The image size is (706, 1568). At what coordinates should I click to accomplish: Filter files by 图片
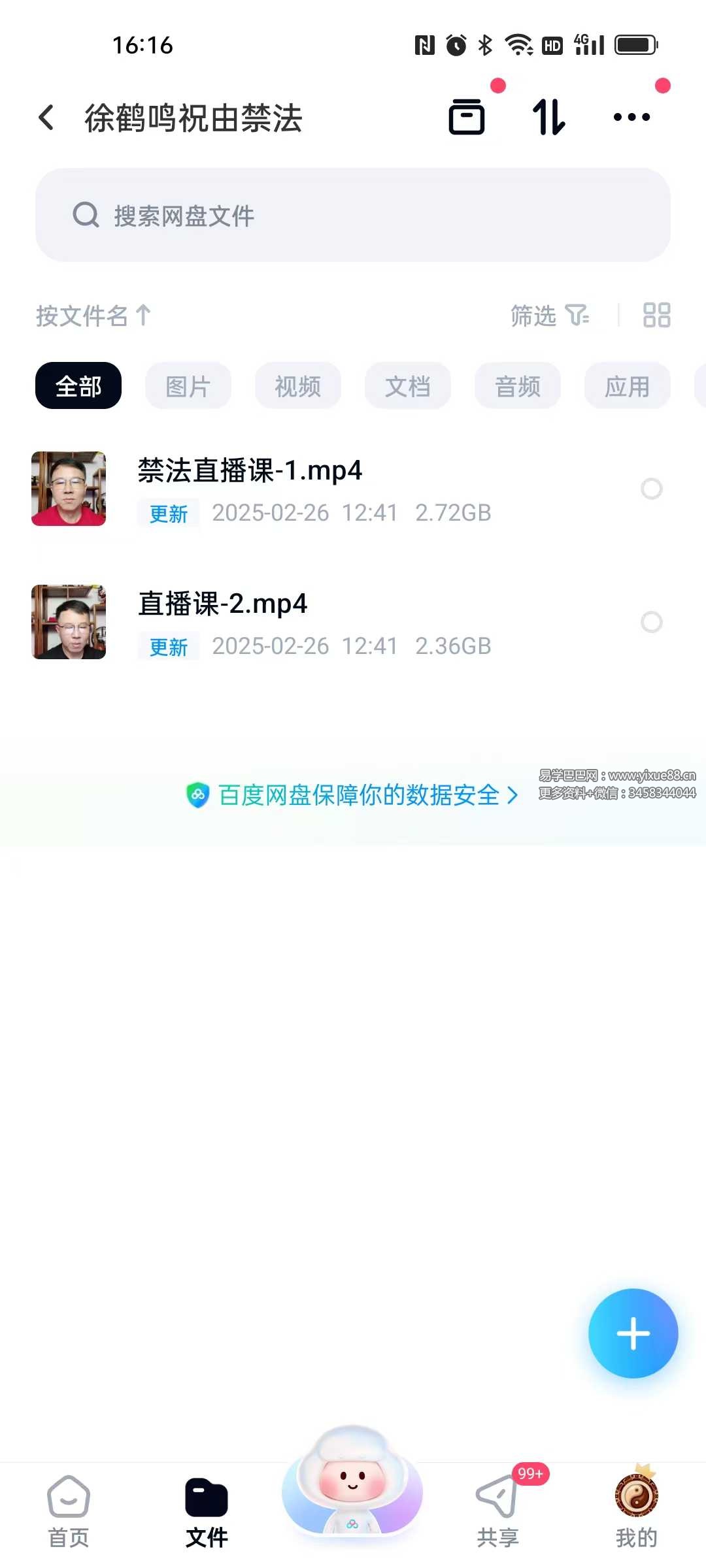tap(188, 386)
